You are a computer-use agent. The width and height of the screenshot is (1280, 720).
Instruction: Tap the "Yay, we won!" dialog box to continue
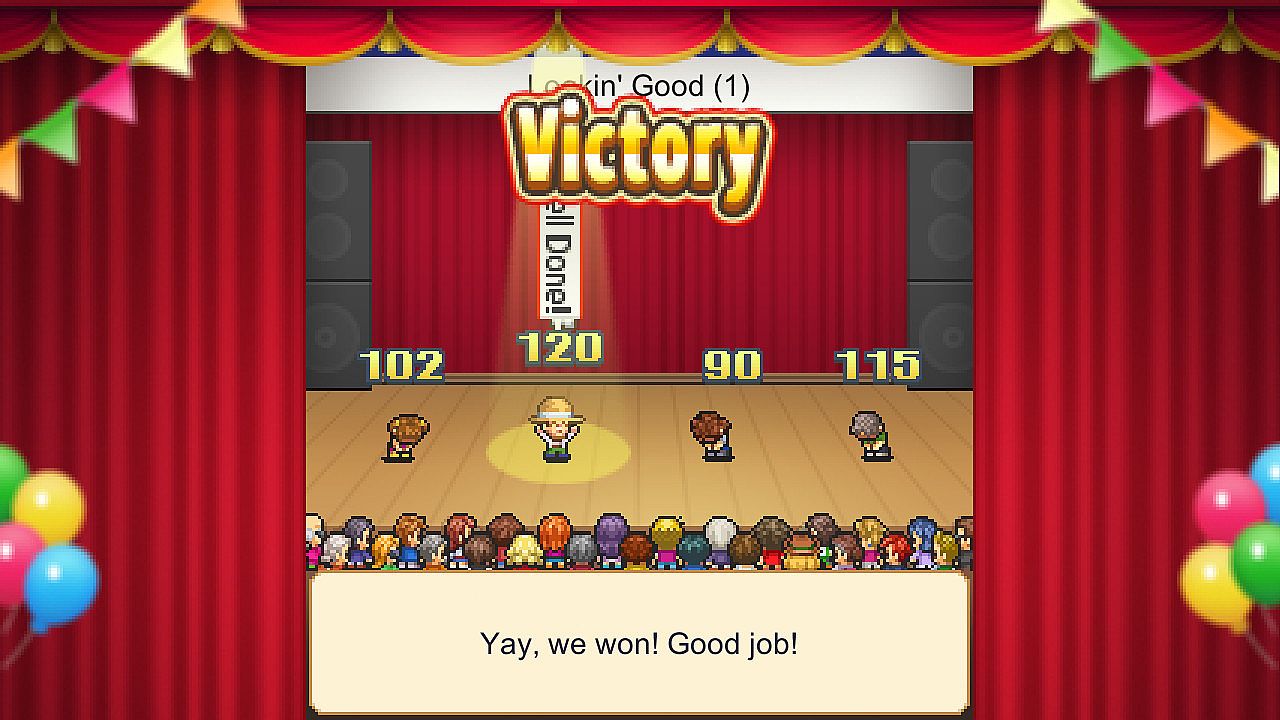(639, 642)
